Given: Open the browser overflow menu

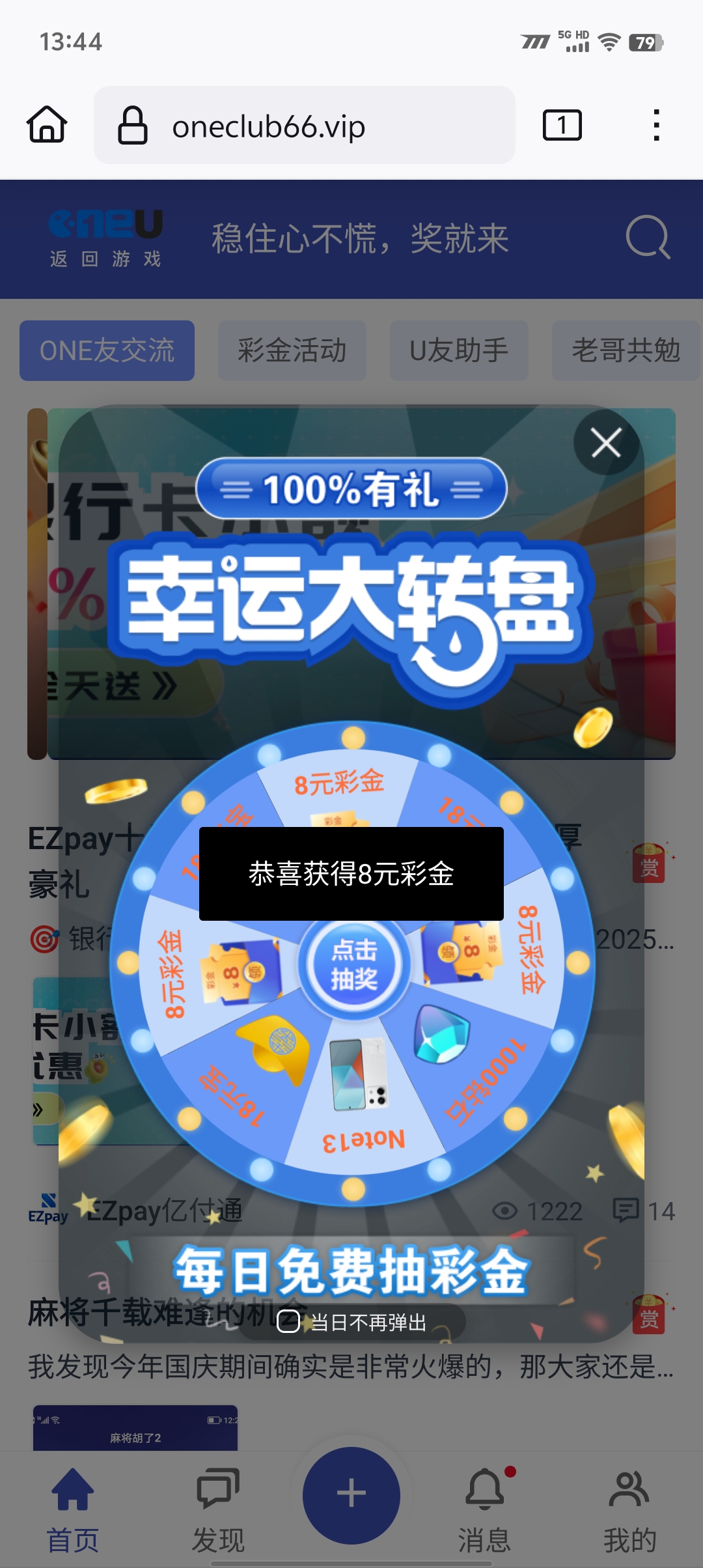Looking at the screenshot, I should [x=656, y=124].
